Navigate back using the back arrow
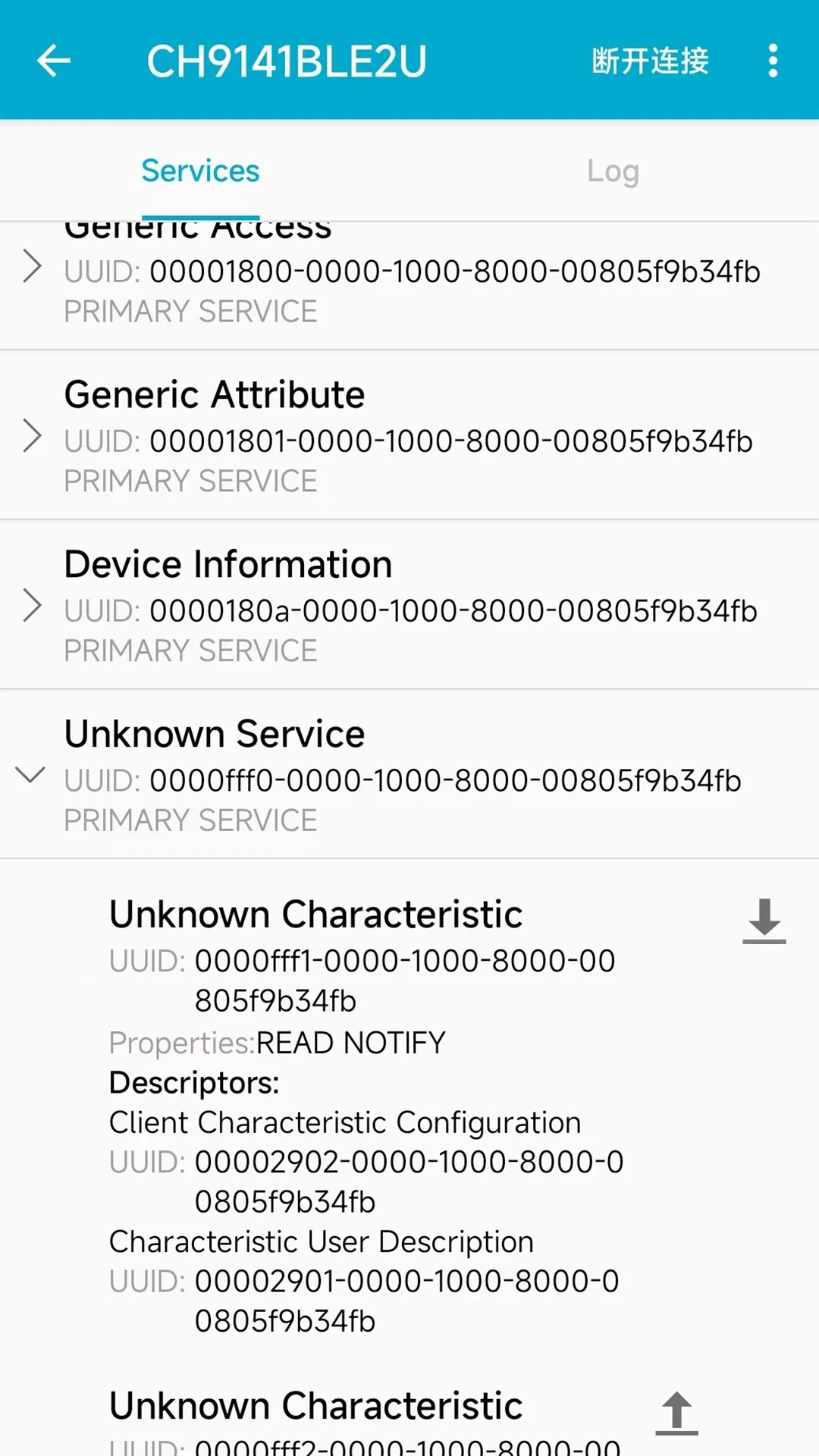 tap(53, 60)
